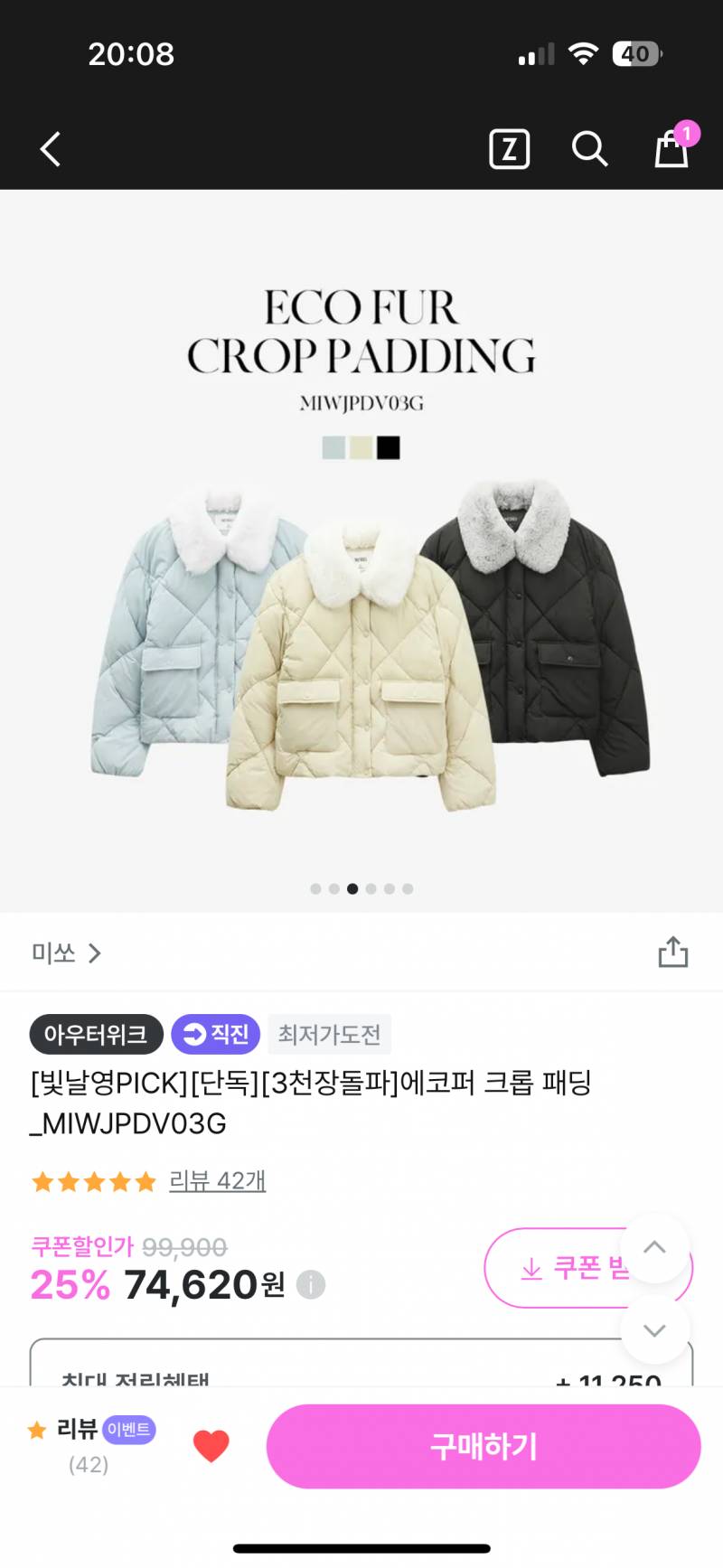The image size is (723, 1568).
Task: Open the search function
Action: pyautogui.click(x=589, y=149)
